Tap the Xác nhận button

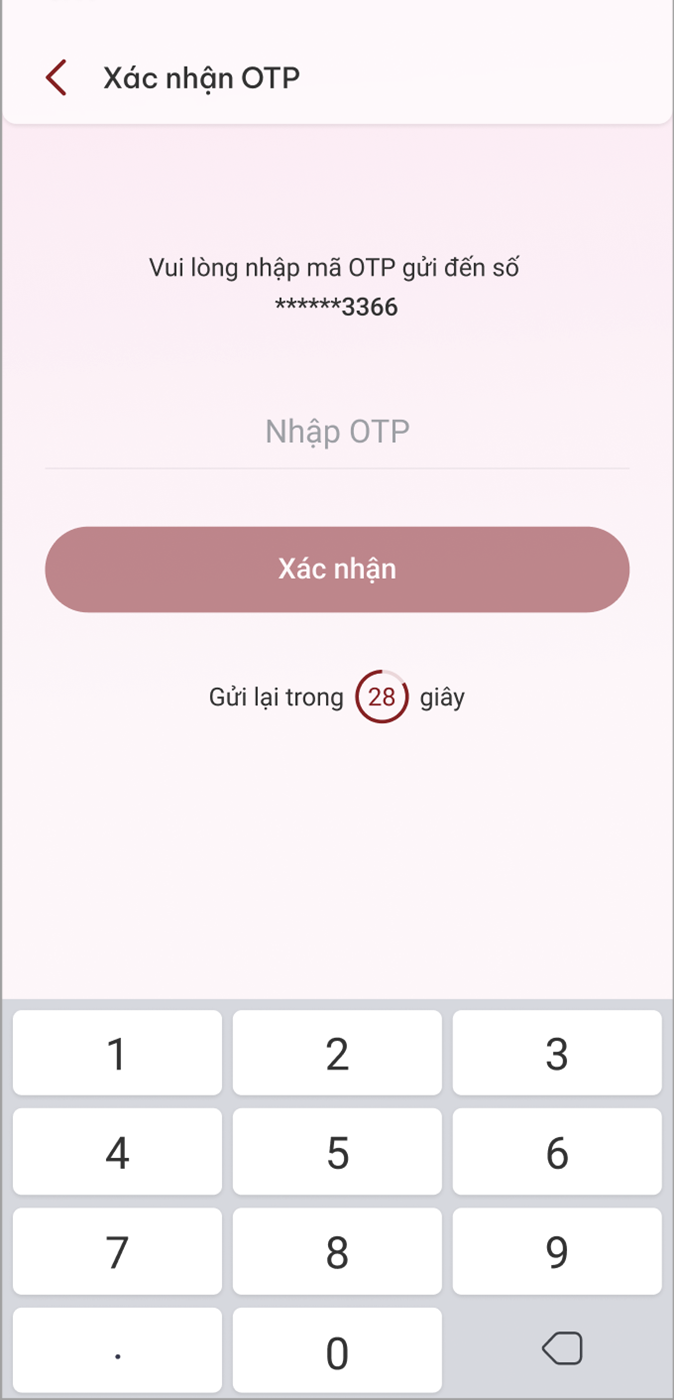tap(337, 569)
